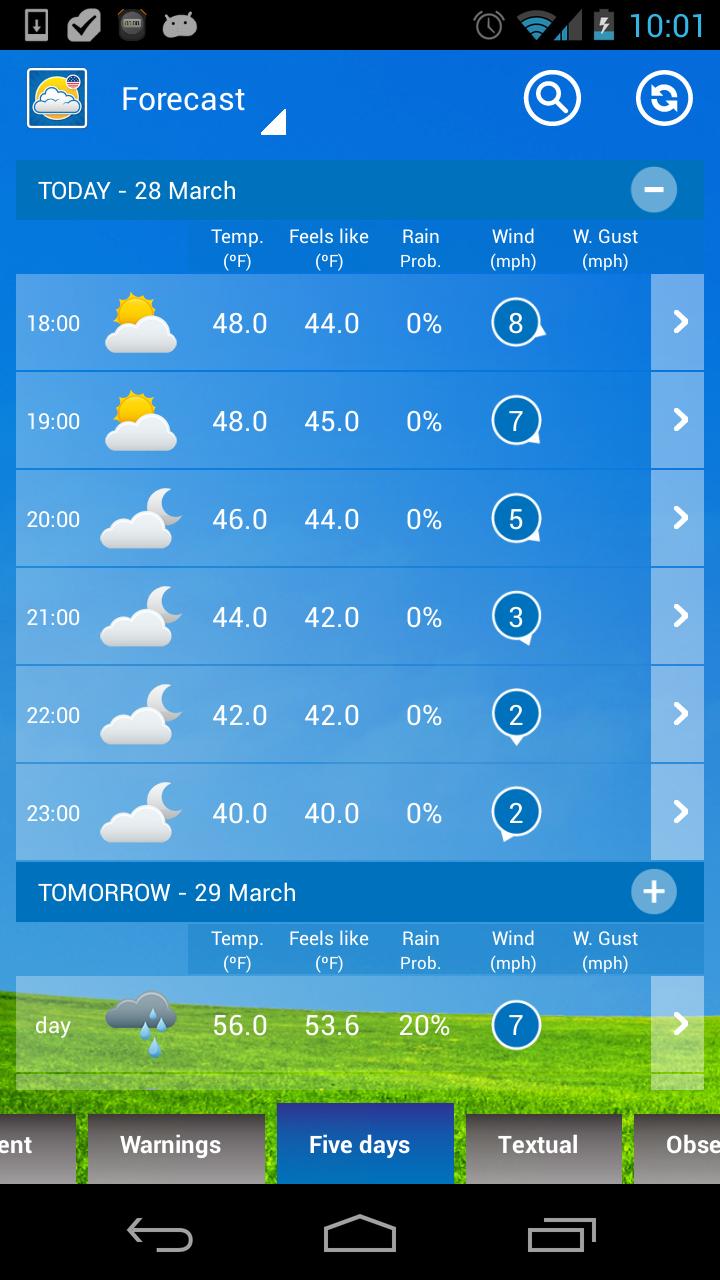
Task: Refresh the forecast data
Action: pos(664,98)
